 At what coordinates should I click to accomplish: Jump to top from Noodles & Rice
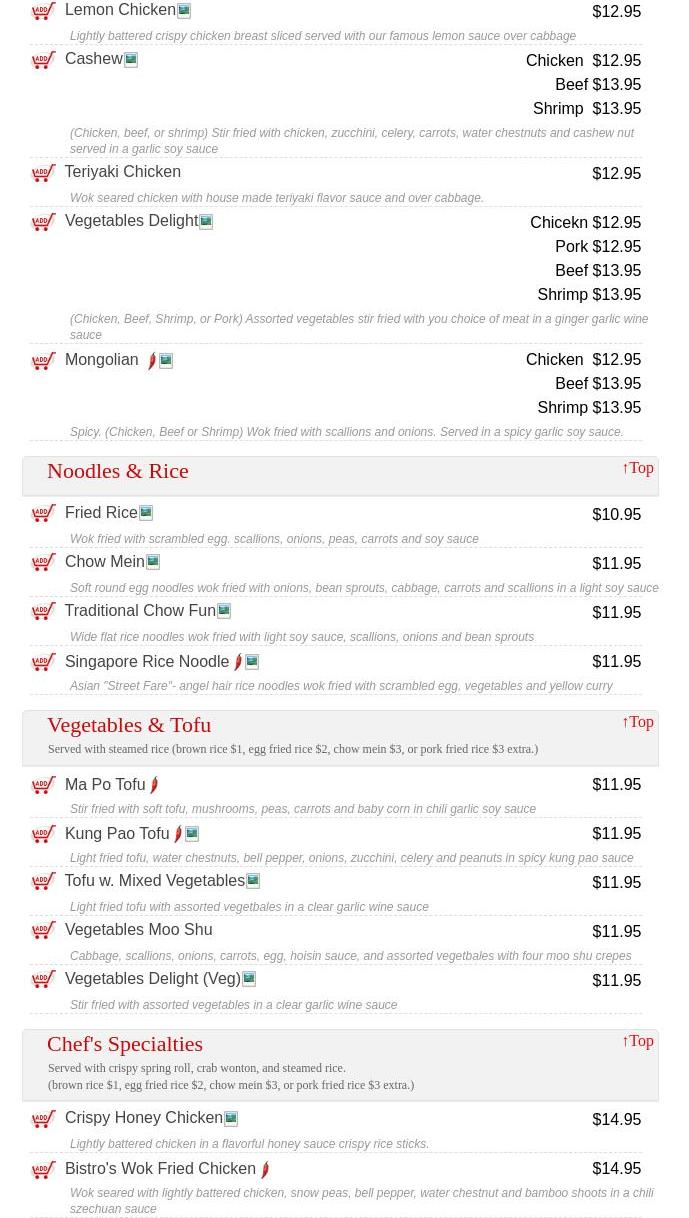[x=638, y=468]
